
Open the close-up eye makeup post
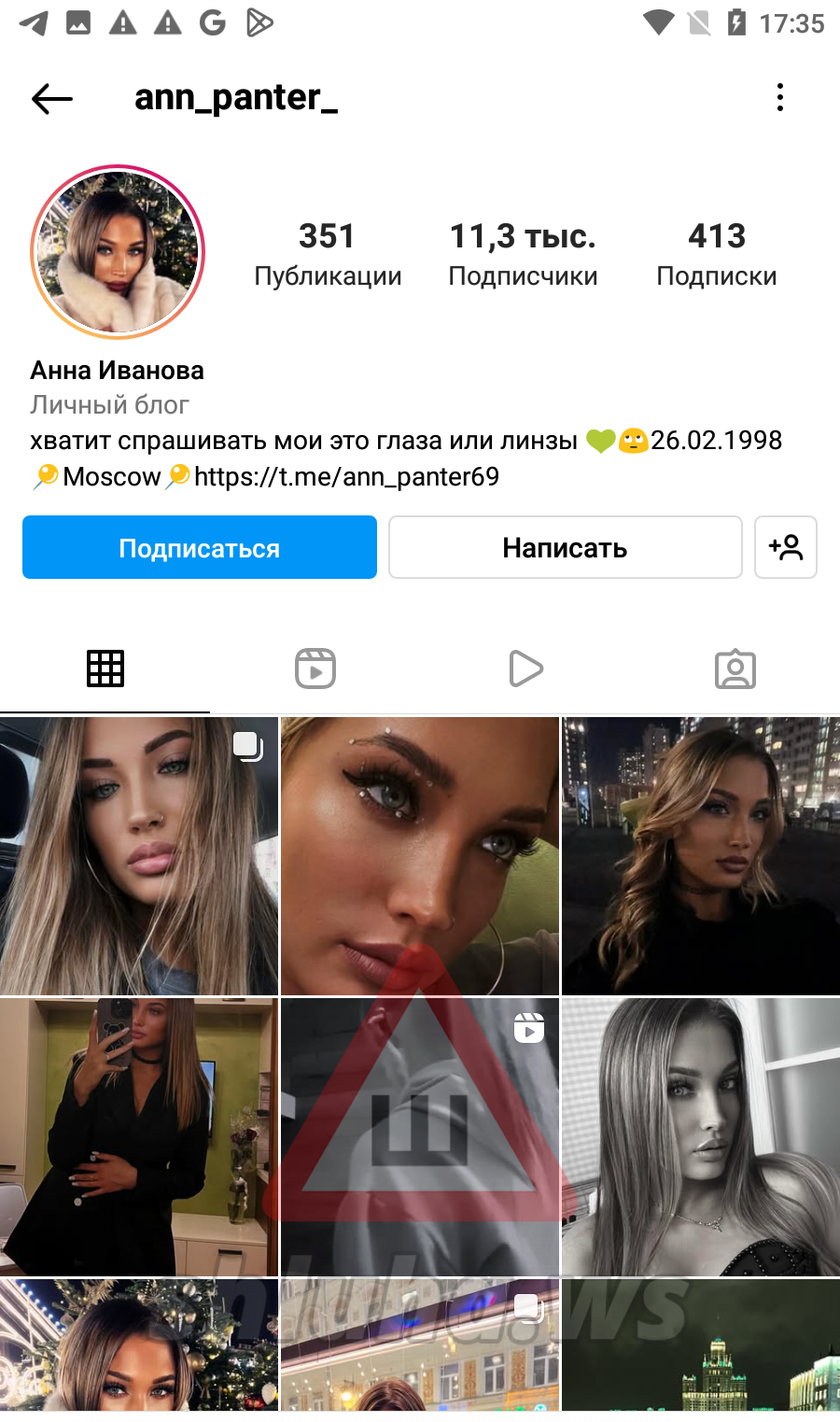click(x=420, y=856)
